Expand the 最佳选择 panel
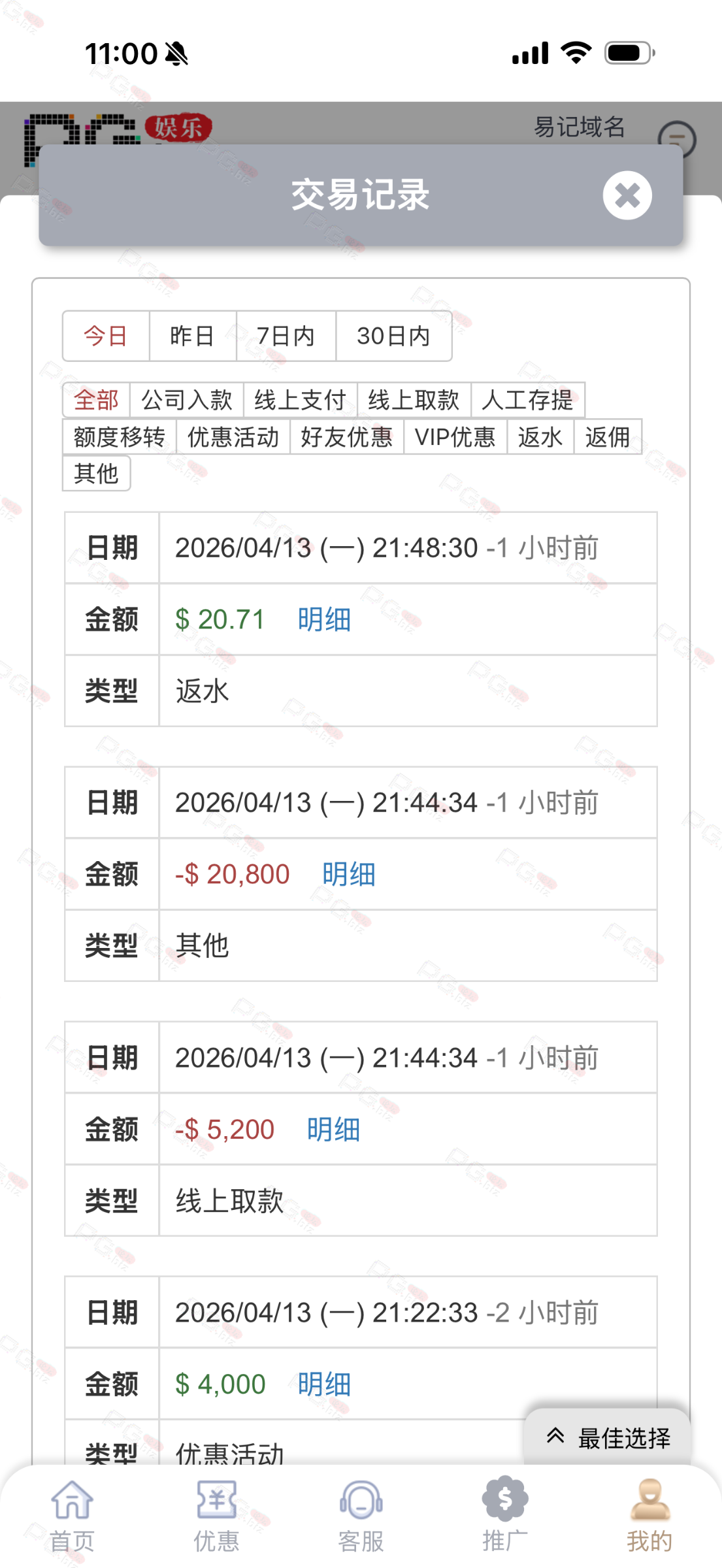722x1568 pixels. tap(608, 1437)
